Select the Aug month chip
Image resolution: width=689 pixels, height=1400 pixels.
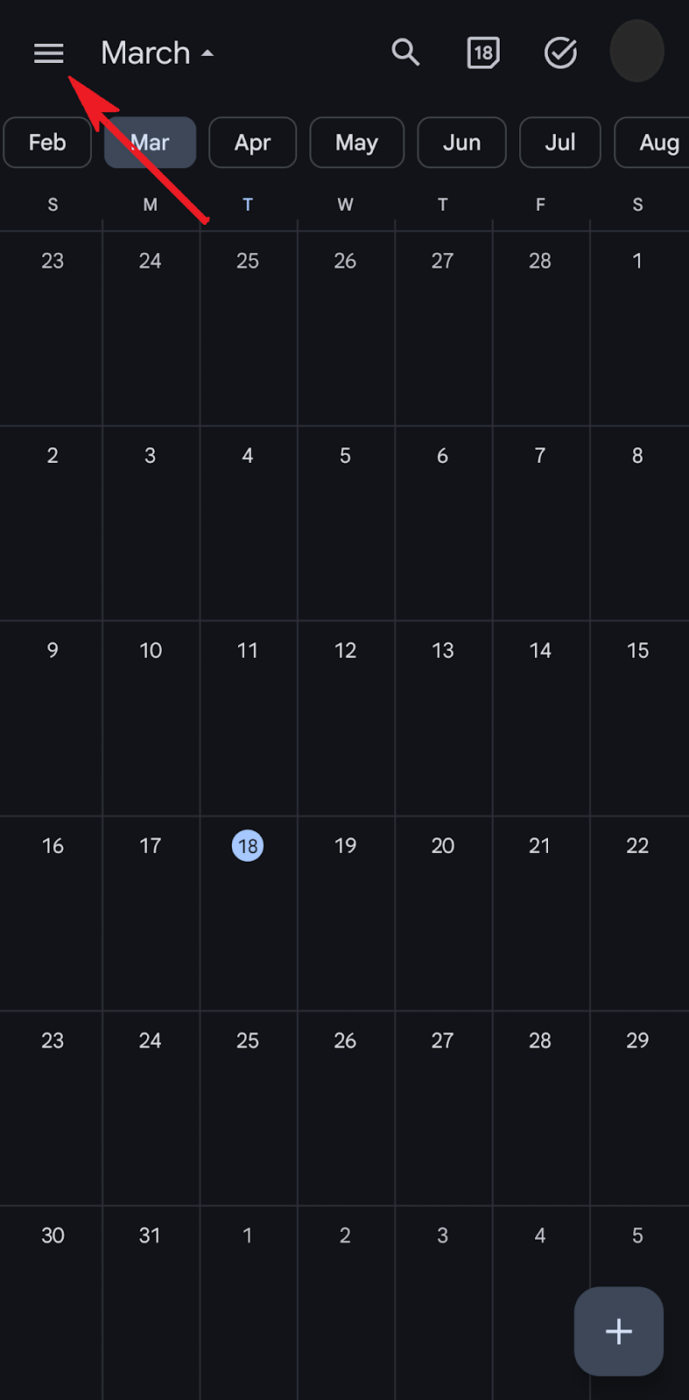click(656, 142)
